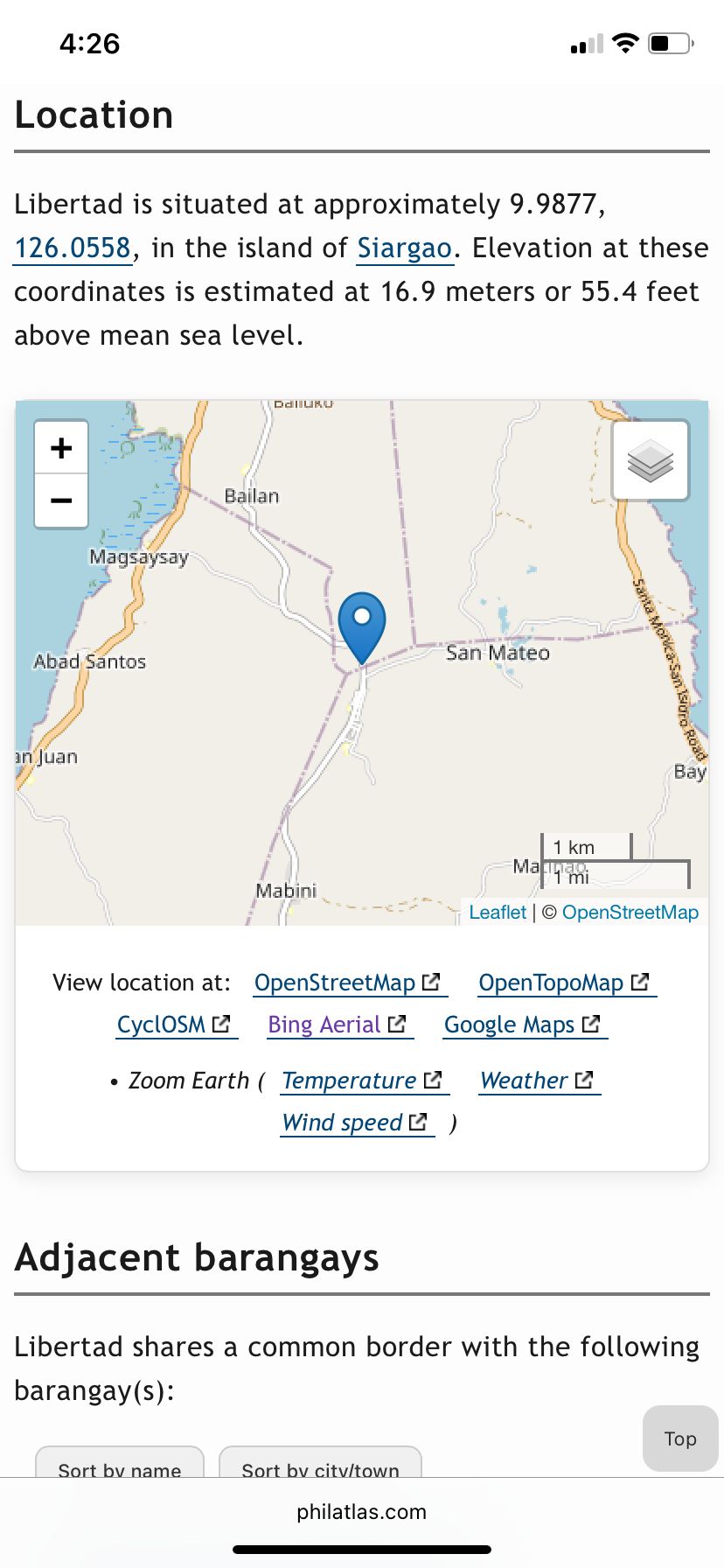The height and width of the screenshot is (1568, 724).
Task: Zoom out on the map
Action: pyautogui.click(x=61, y=501)
